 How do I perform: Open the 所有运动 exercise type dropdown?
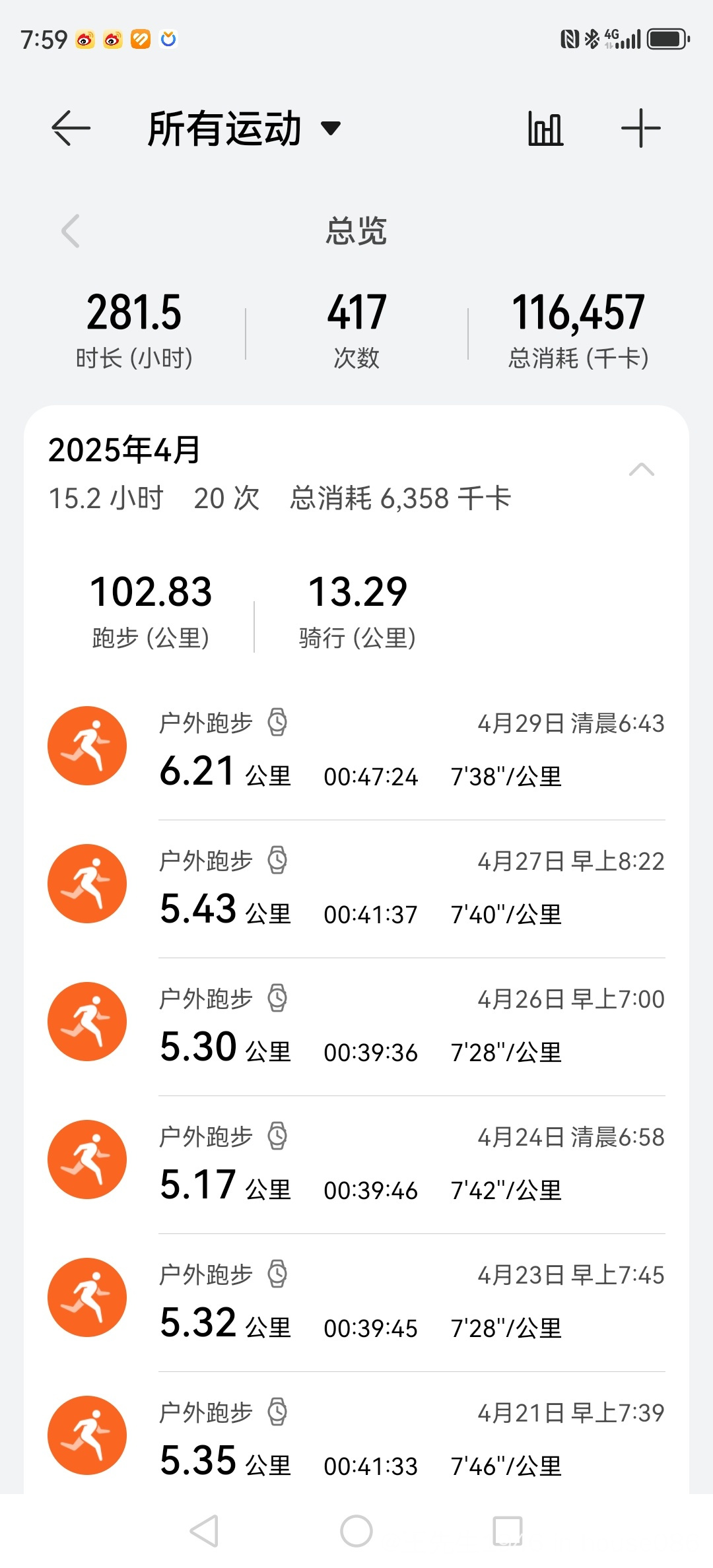[244, 128]
